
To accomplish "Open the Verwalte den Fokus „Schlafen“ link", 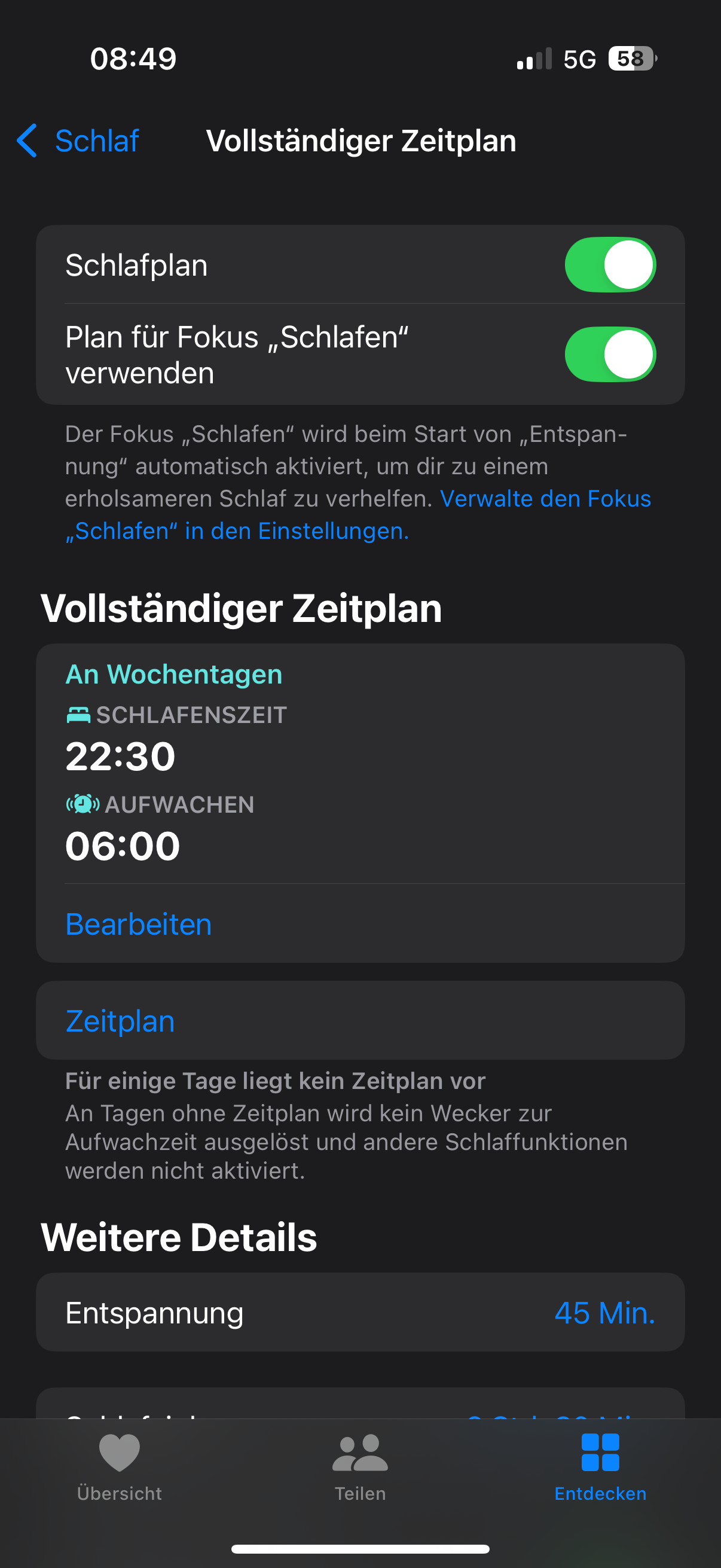I will coord(358,515).
